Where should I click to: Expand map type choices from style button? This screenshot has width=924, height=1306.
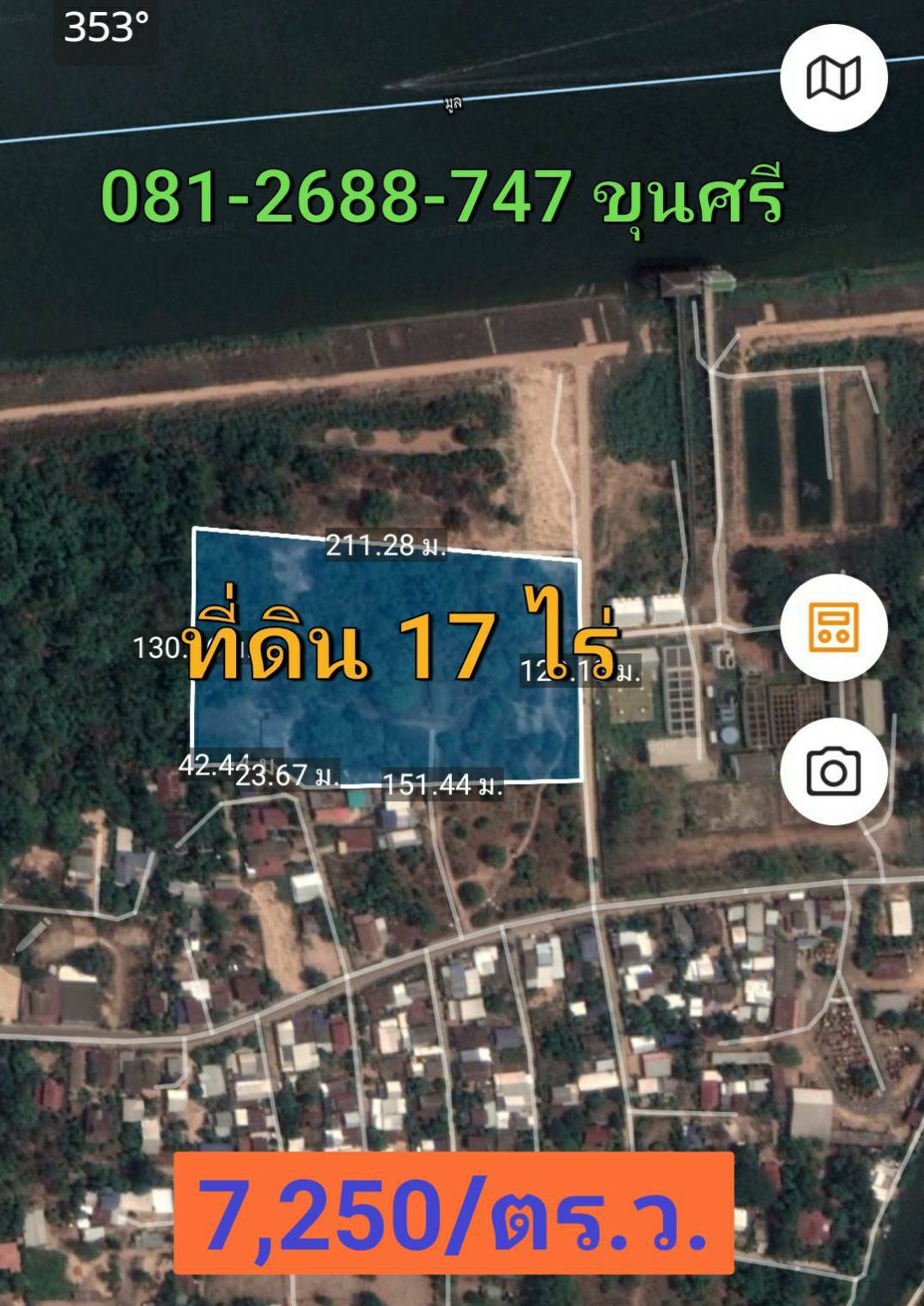point(836,78)
